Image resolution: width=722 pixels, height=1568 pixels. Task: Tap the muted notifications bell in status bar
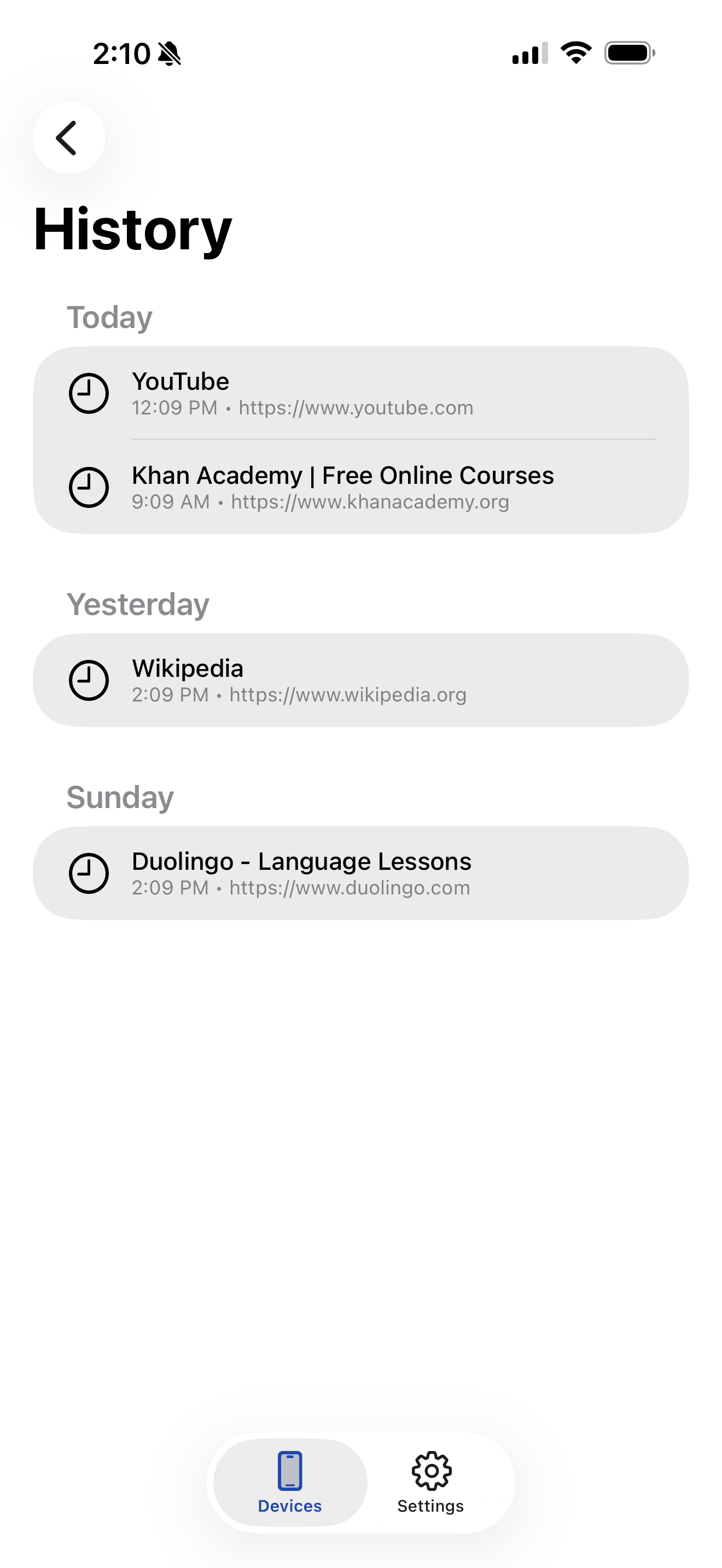[169, 54]
